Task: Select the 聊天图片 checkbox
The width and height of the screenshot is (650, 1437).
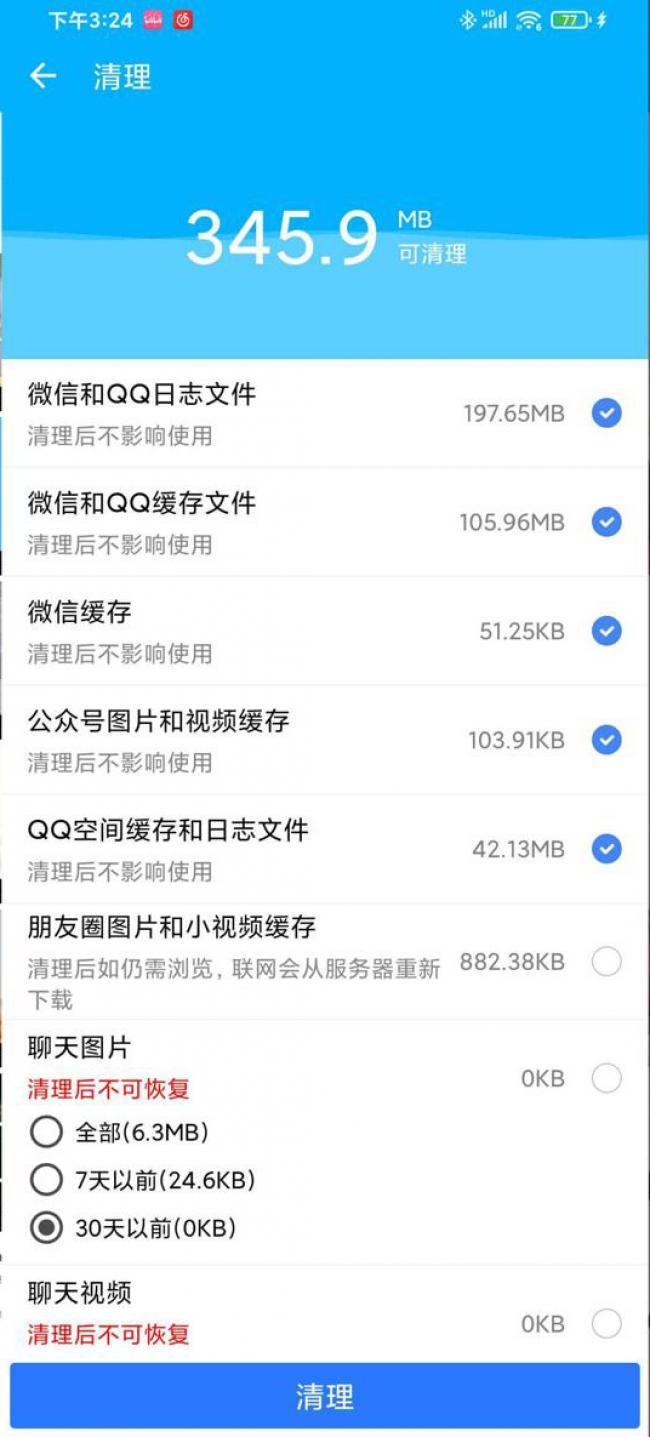Action: click(606, 1078)
